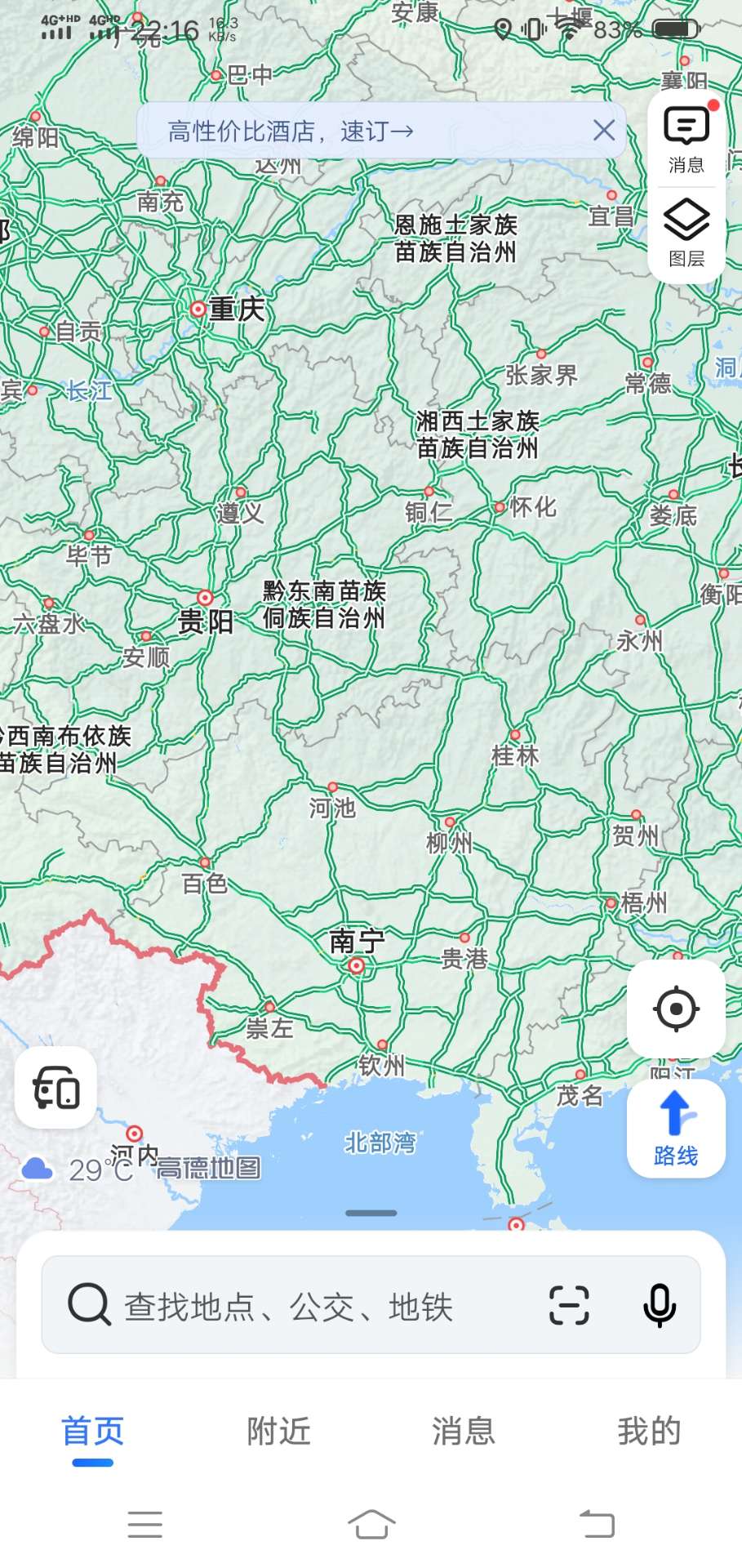Open 路线 route planning

676,1129
